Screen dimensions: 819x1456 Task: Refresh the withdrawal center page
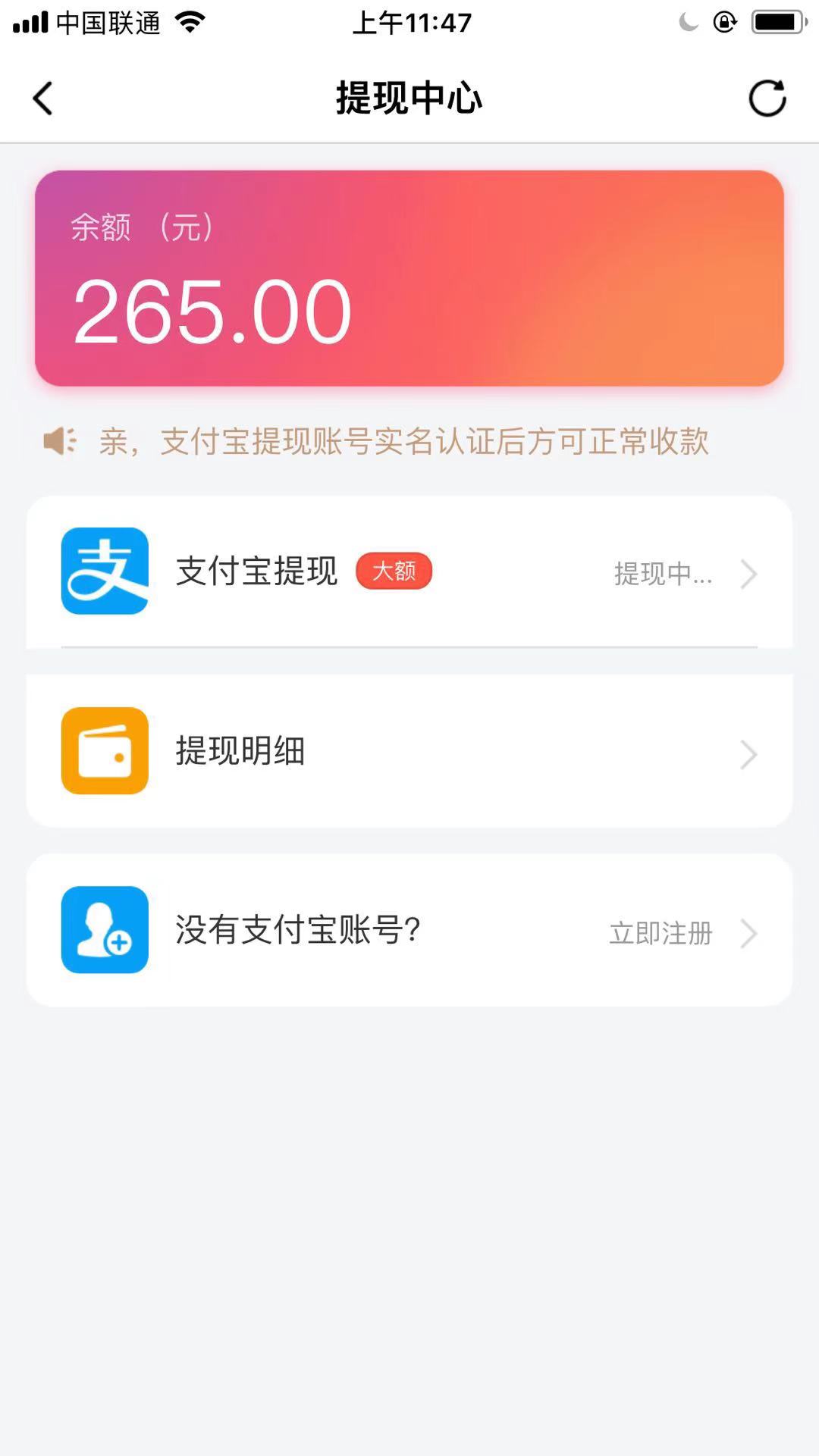point(767,99)
